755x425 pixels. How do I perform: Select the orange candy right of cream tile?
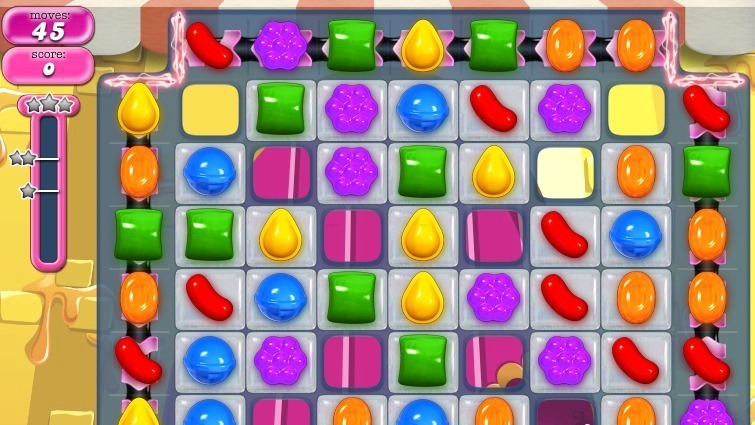click(636, 172)
